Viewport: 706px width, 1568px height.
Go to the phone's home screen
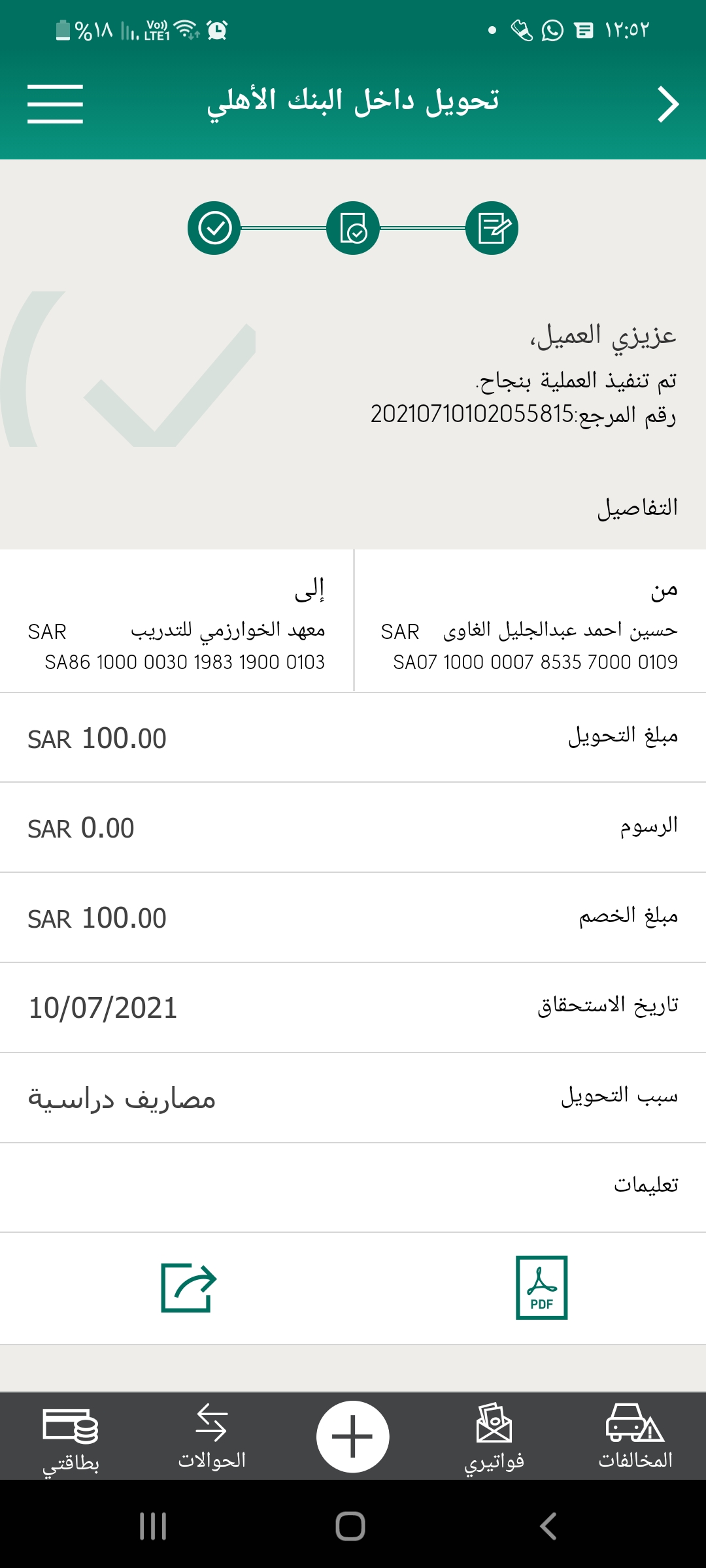coord(350,1526)
